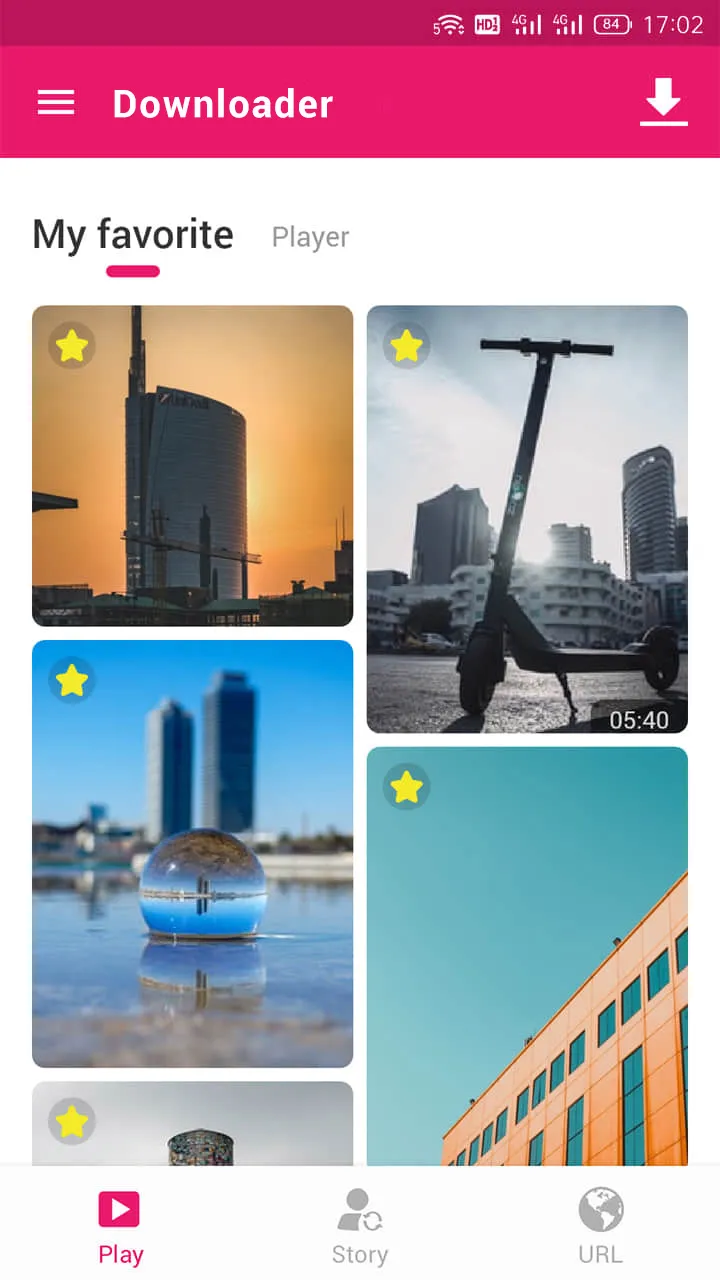Image resolution: width=720 pixels, height=1280 pixels.
Task: Unfavorite the sunset skyscraper via its star
Action: 72,346
